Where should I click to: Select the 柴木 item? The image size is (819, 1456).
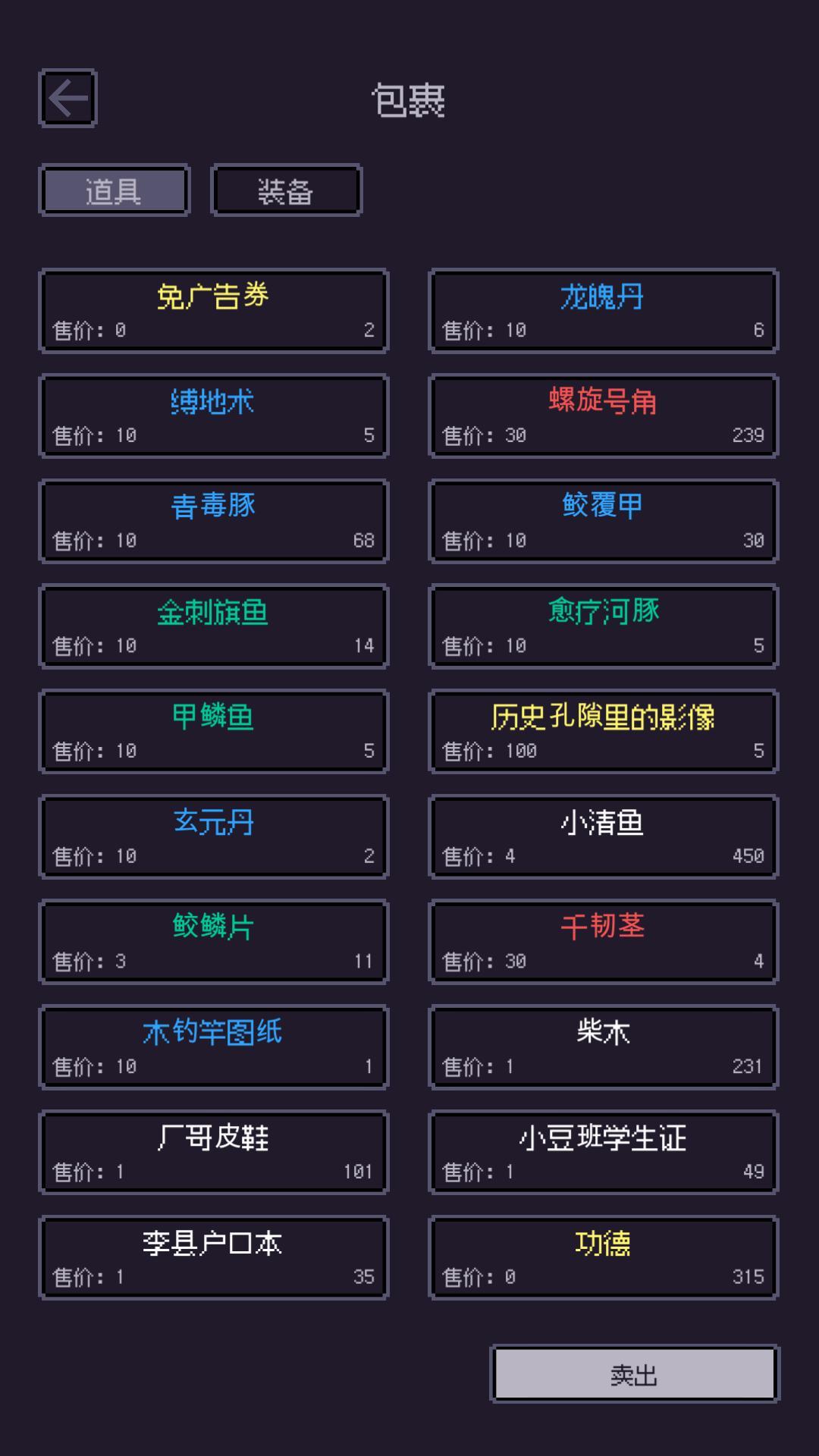(x=602, y=1047)
